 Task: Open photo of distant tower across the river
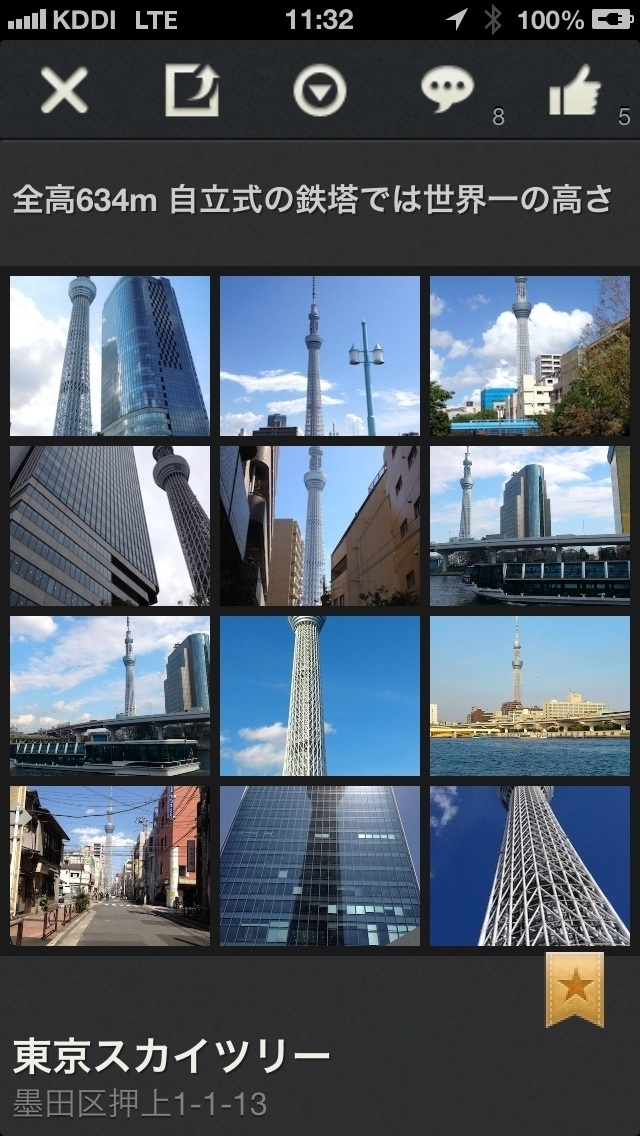[x=530, y=696]
